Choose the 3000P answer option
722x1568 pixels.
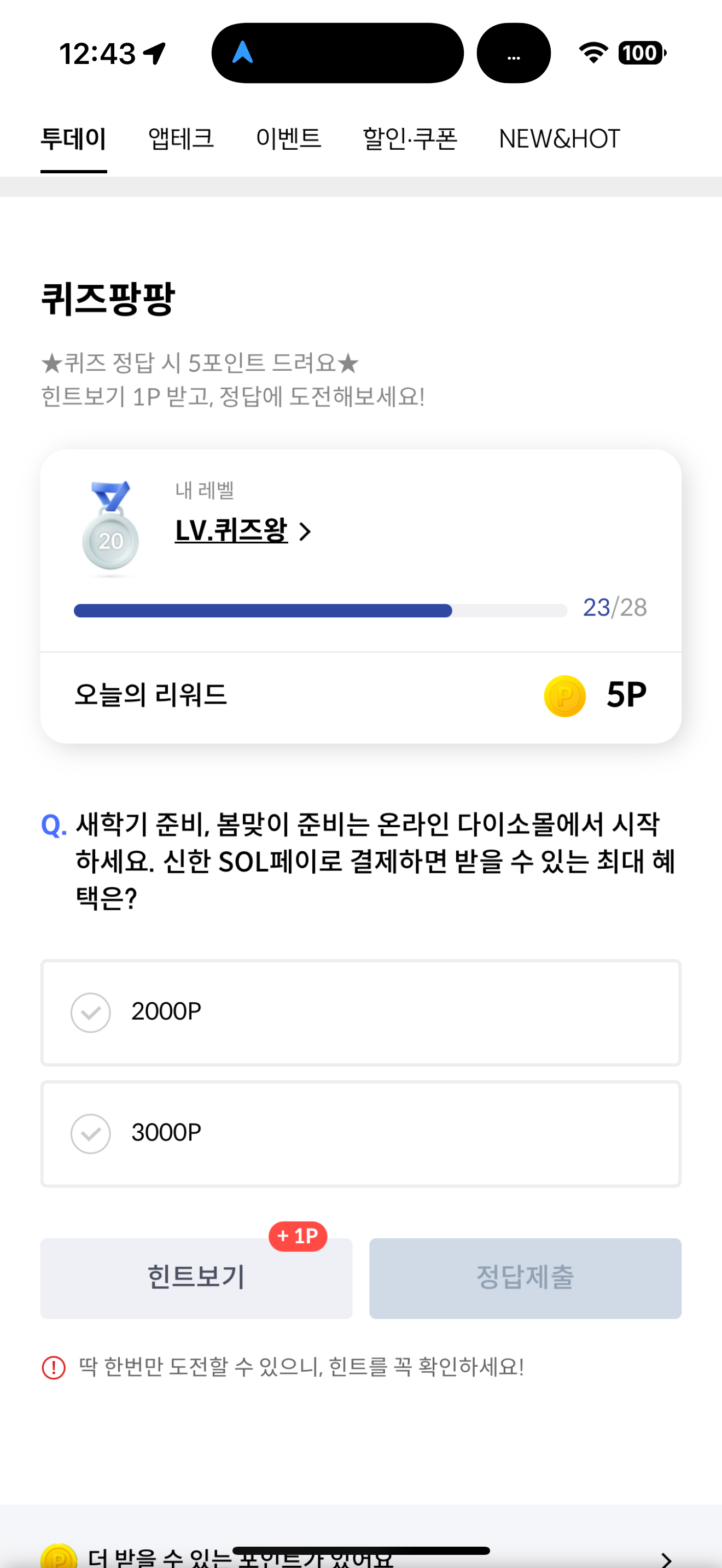pyautogui.click(x=360, y=1133)
